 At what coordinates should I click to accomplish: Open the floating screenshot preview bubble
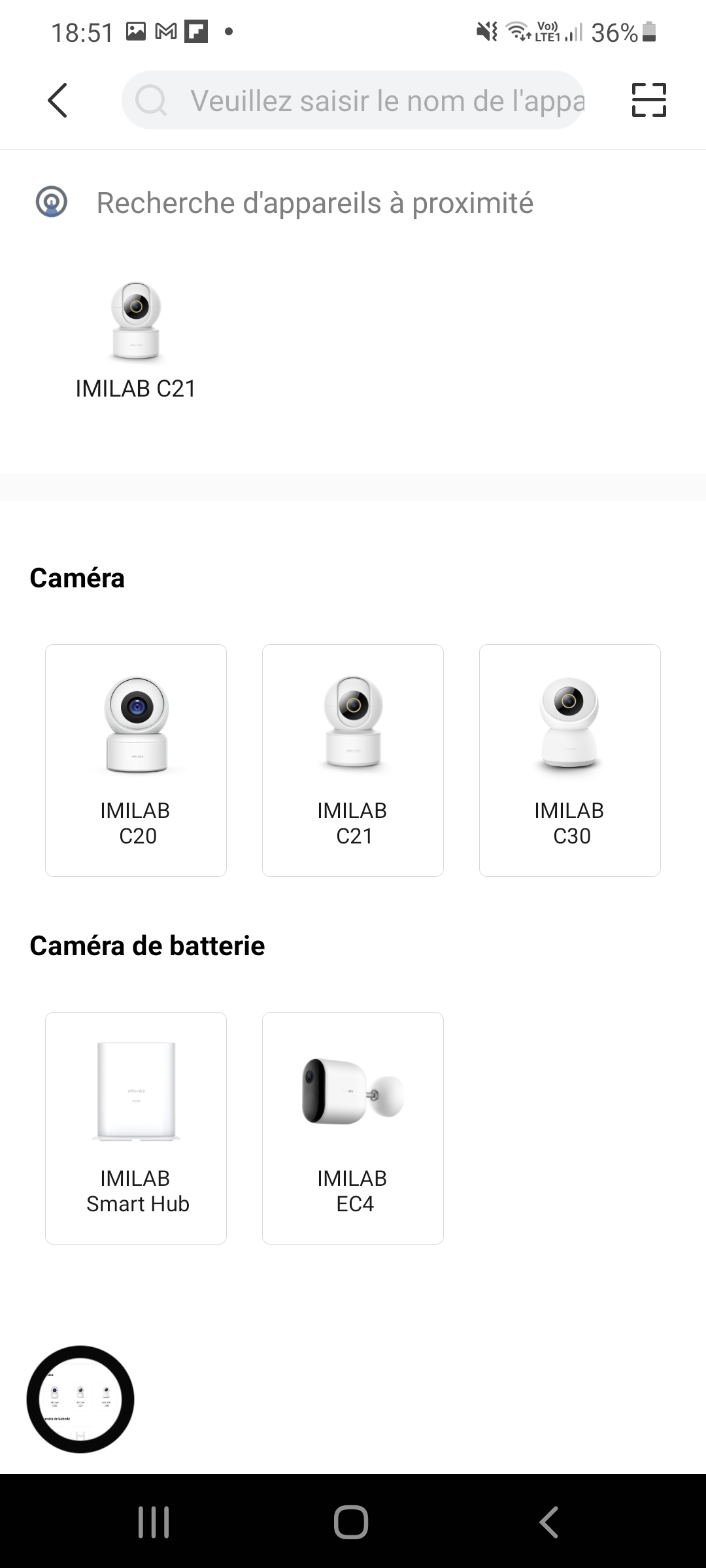point(80,1399)
